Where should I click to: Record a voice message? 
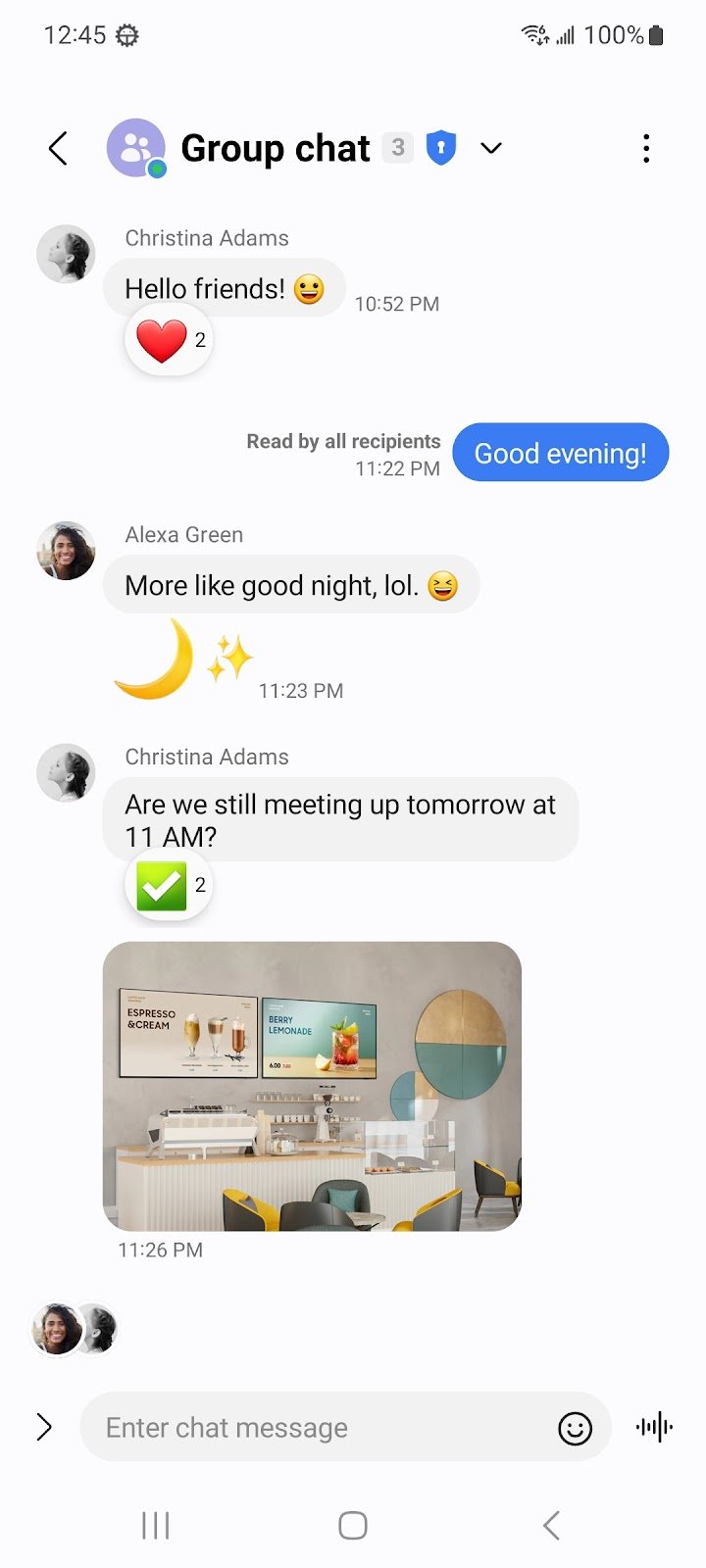point(654,1427)
